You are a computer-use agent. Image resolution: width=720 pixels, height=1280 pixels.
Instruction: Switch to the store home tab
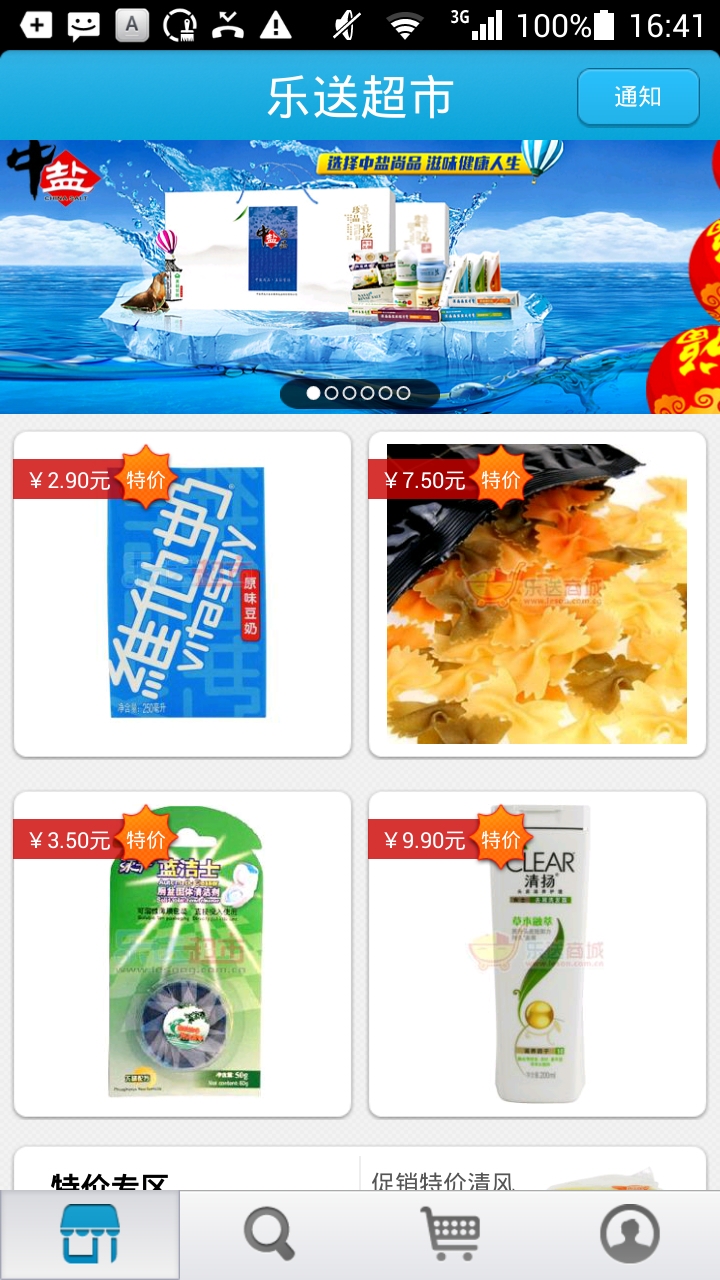pos(90,1235)
